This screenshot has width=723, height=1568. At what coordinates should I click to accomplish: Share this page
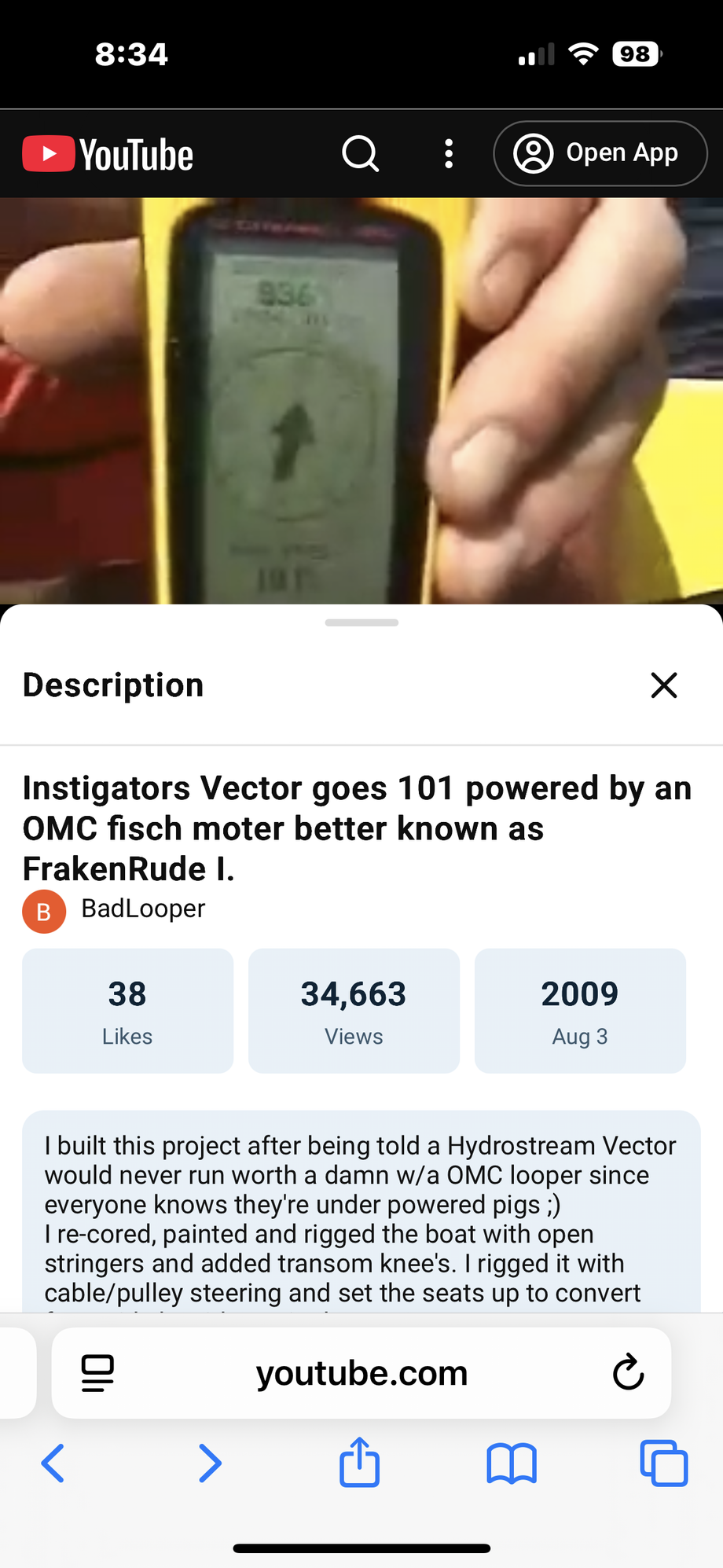pos(360,1462)
